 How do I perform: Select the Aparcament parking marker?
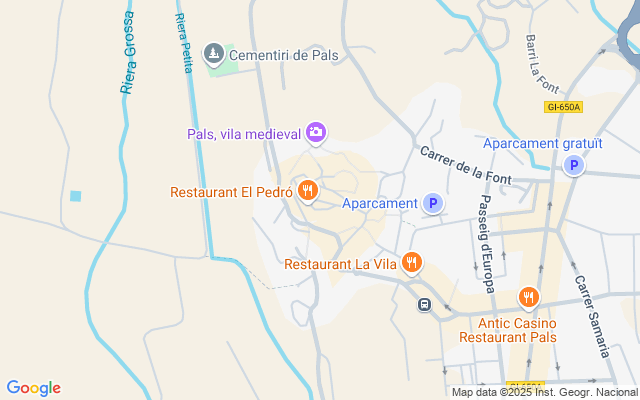coord(433,203)
